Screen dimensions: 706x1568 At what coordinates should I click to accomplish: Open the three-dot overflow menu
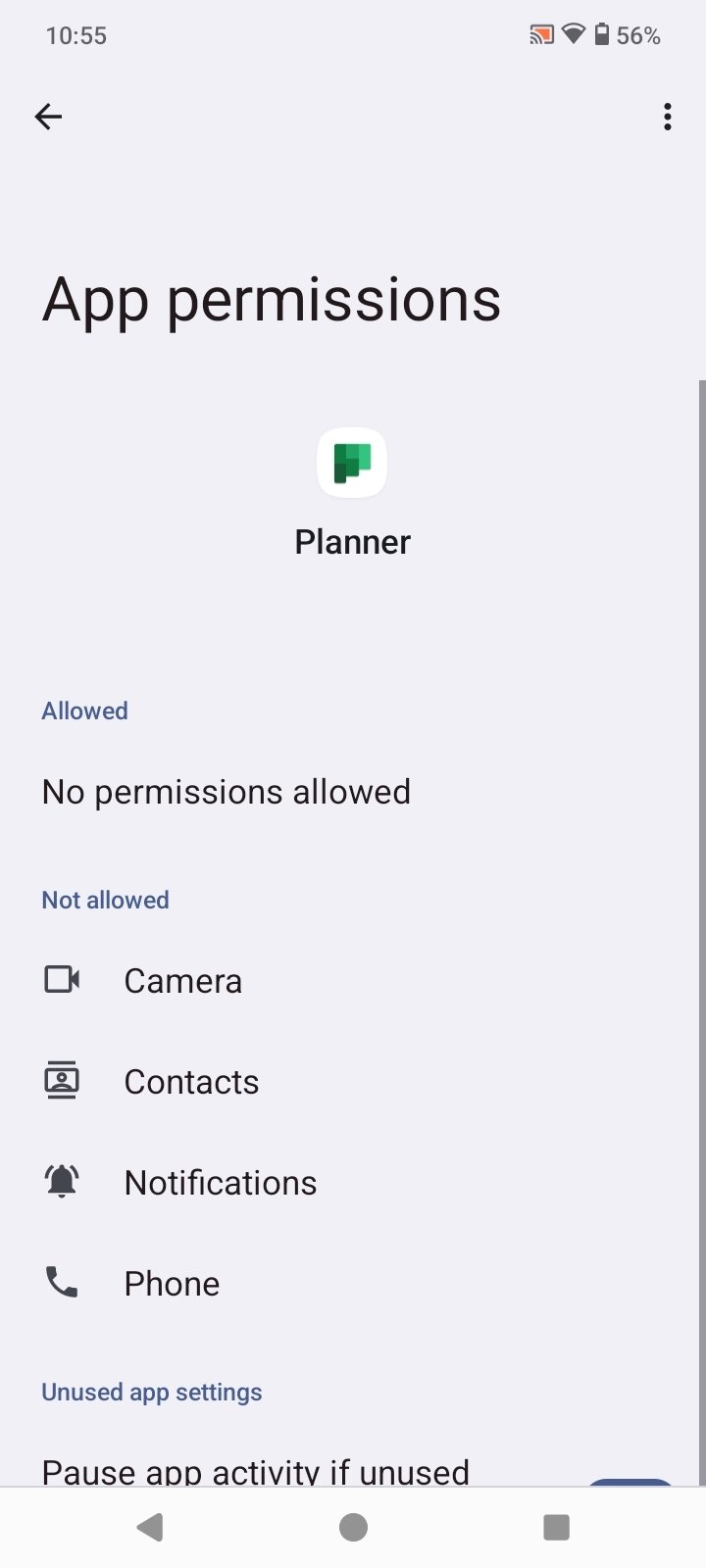[667, 117]
